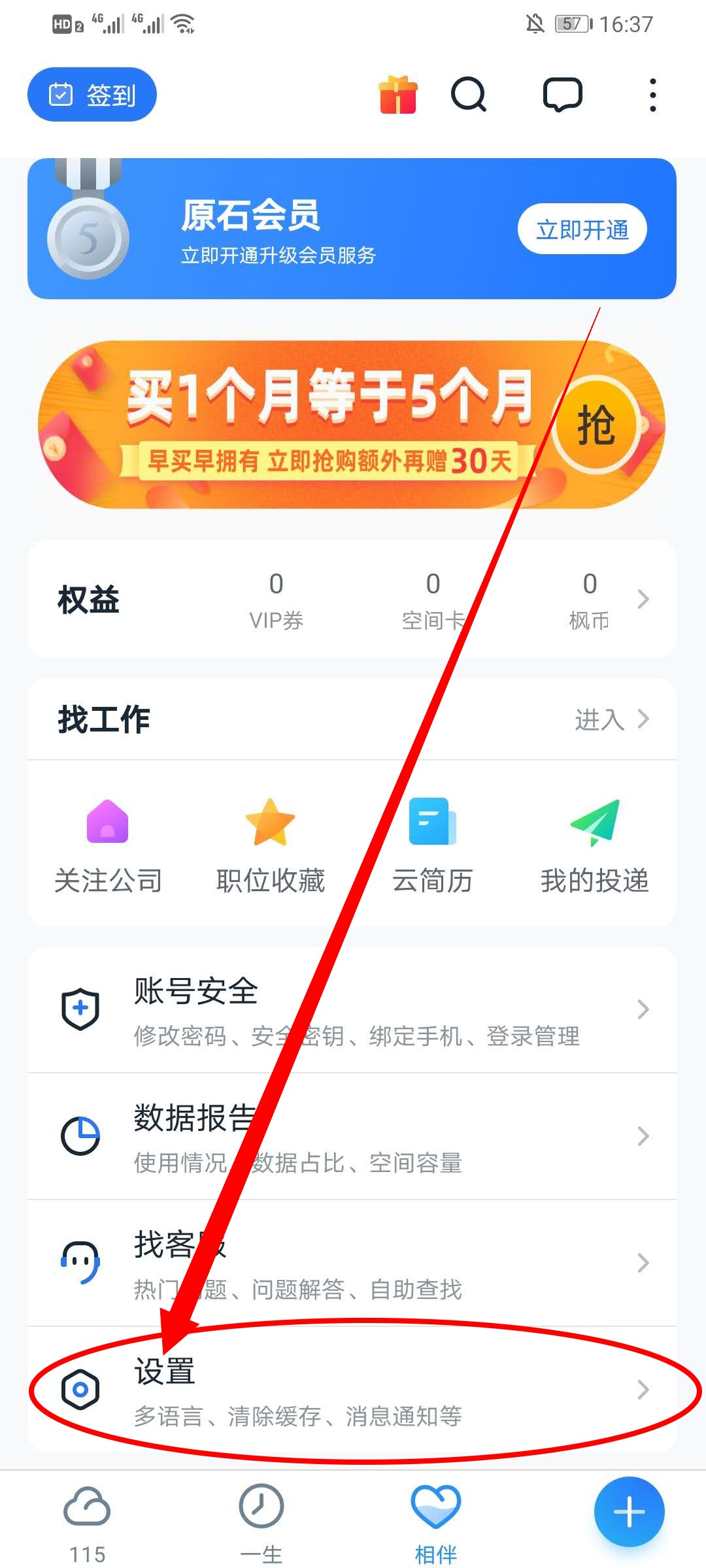The width and height of the screenshot is (706, 1568).
Task: Open 找客服 customer service row
Action: (351, 1264)
